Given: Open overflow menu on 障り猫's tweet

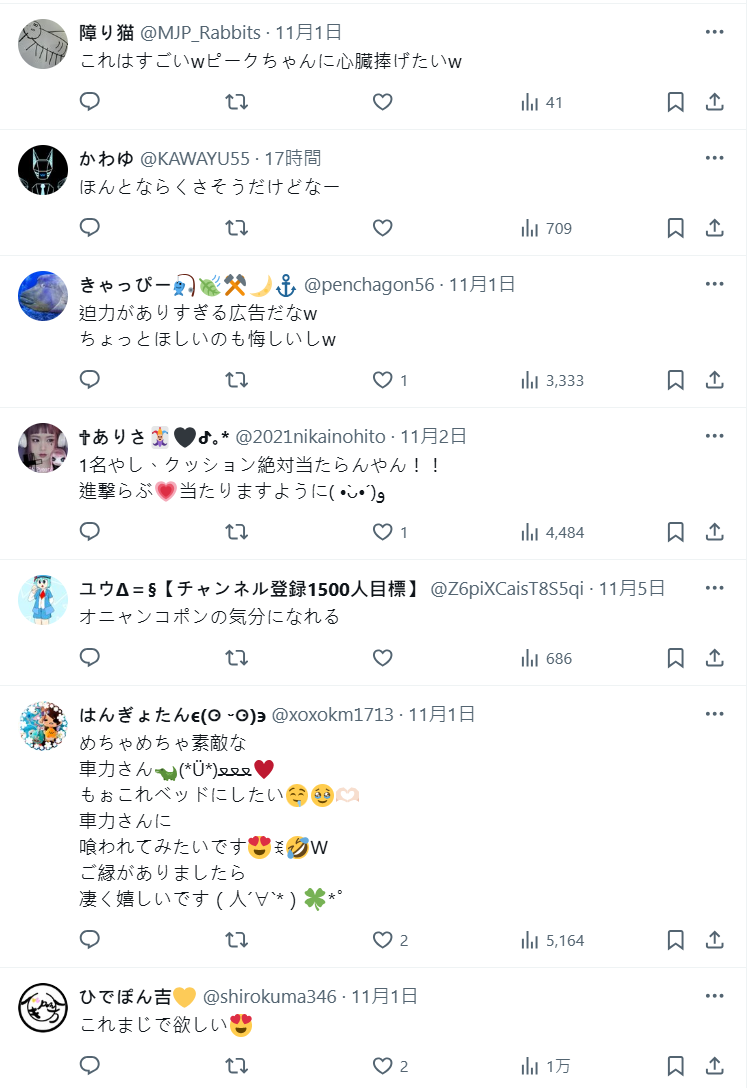Looking at the screenshot, I should (x=714, y=32).
